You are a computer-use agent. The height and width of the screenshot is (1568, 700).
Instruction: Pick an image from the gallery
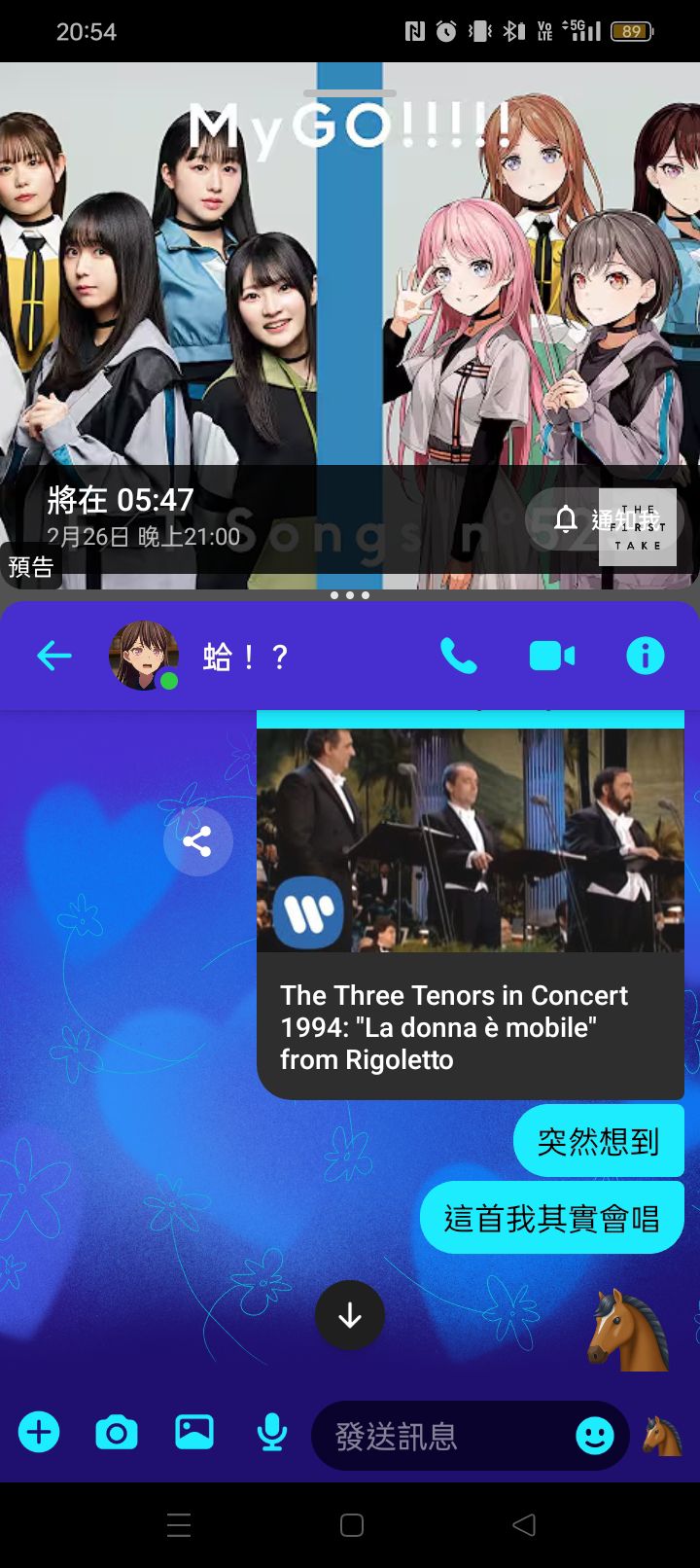click(x=194, y=1432)
